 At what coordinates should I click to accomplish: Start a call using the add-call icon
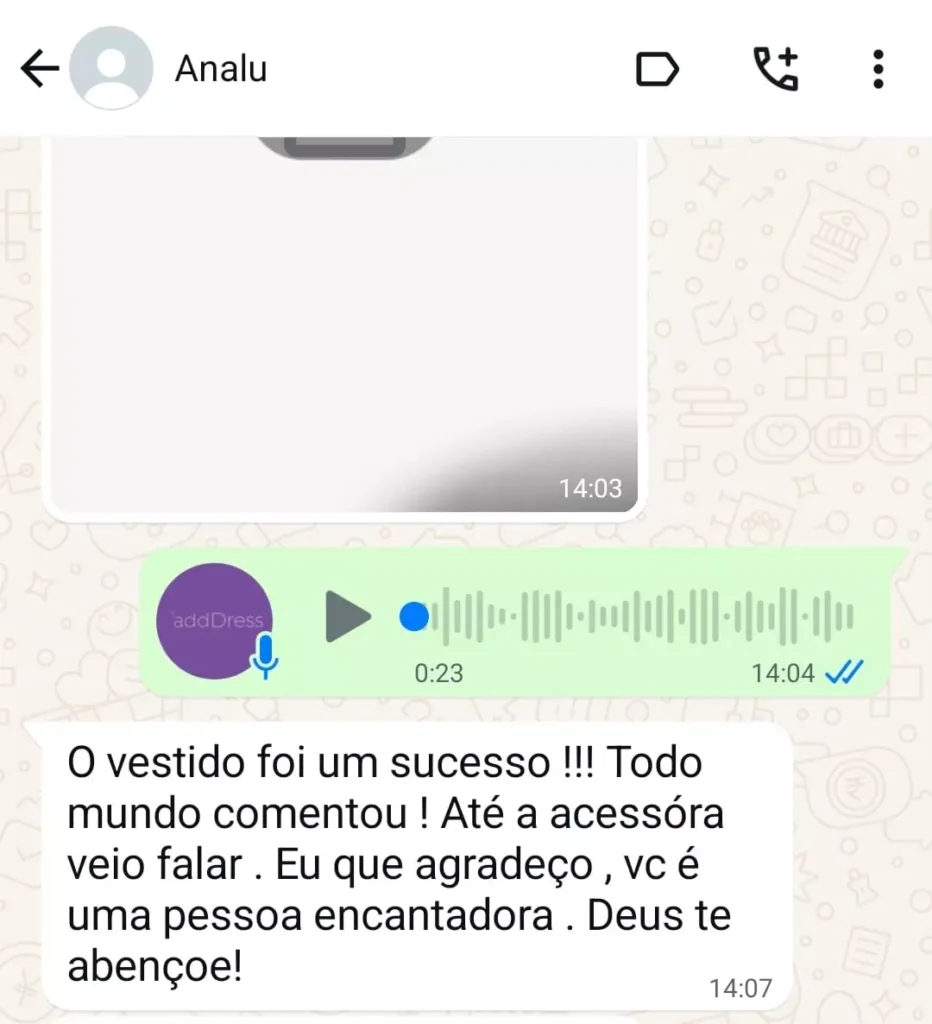point(778,68)
